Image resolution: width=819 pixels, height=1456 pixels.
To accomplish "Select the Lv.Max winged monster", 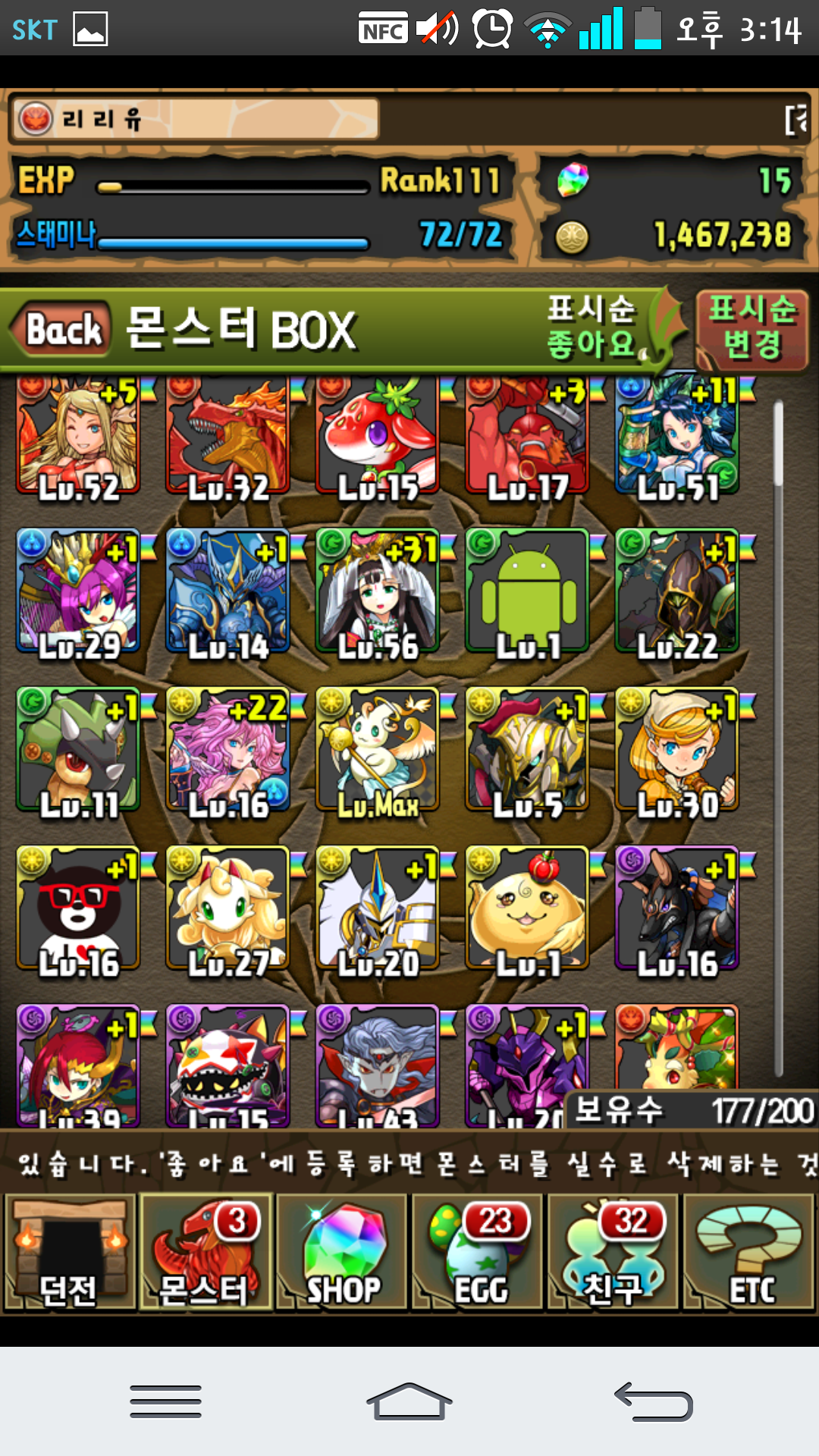I will click(x=378, y=751).
